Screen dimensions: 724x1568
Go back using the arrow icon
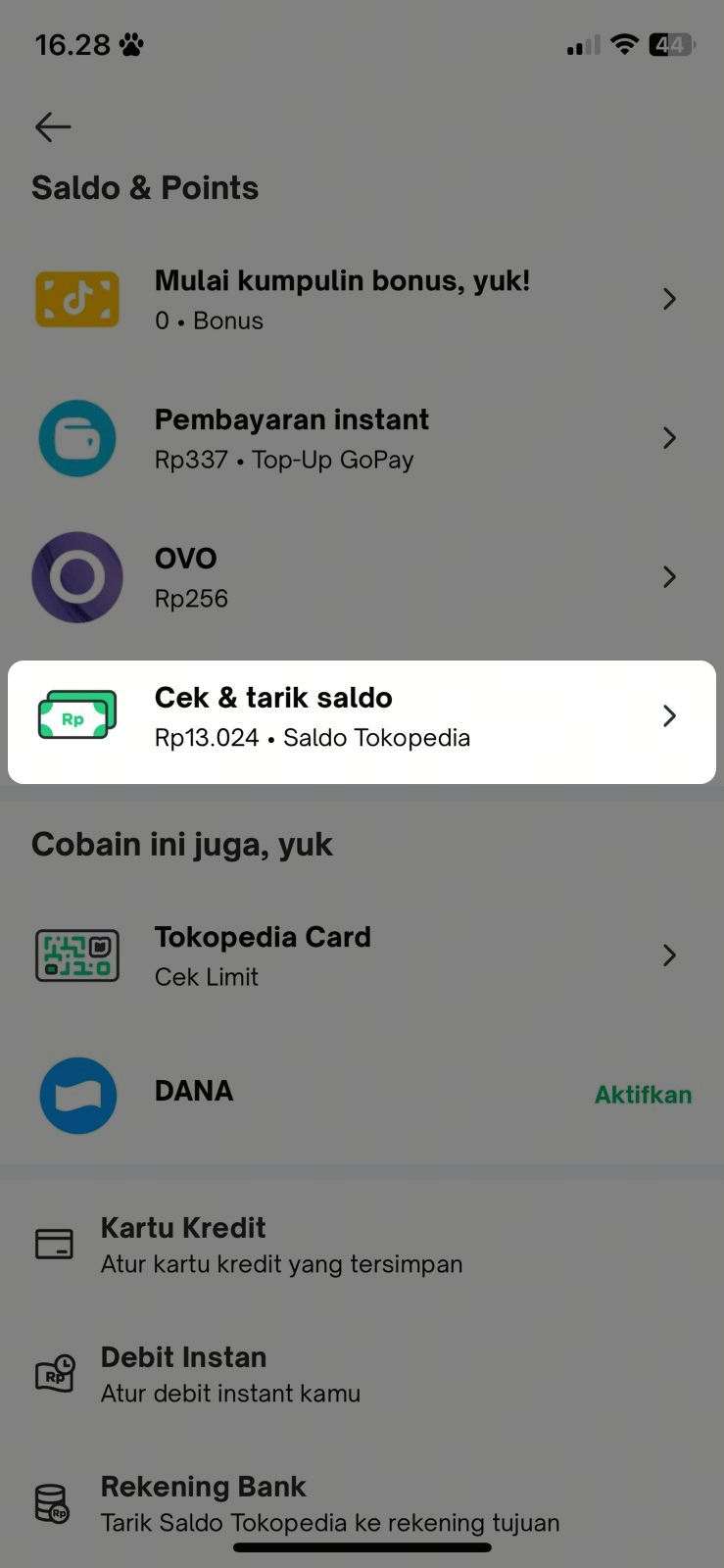click(x=53, y=126)
